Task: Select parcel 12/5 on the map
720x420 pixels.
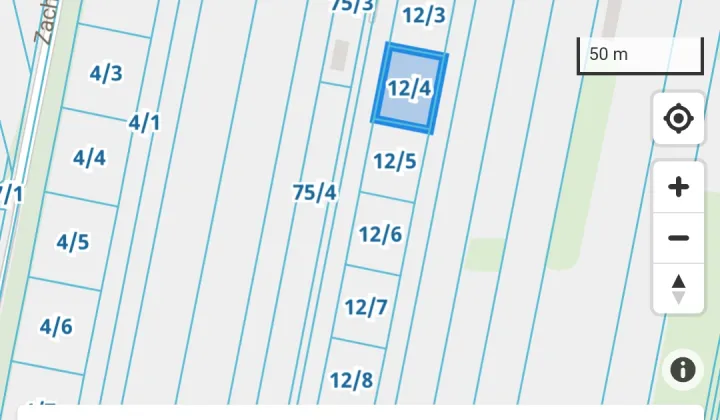Action: click(394, 161)
